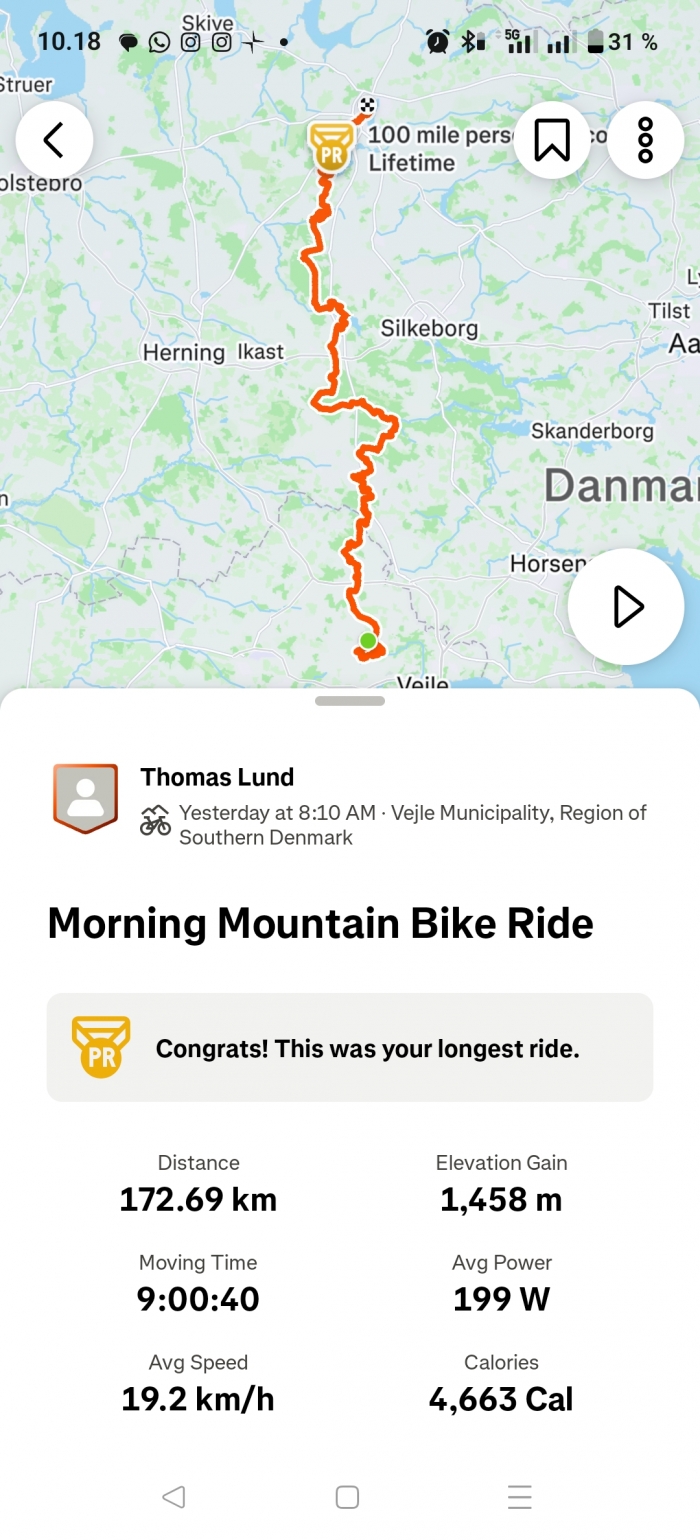The width and height of the screenshot is (700, 1540).
Task: Go back using the arrow button
Action: coord(54,140)
